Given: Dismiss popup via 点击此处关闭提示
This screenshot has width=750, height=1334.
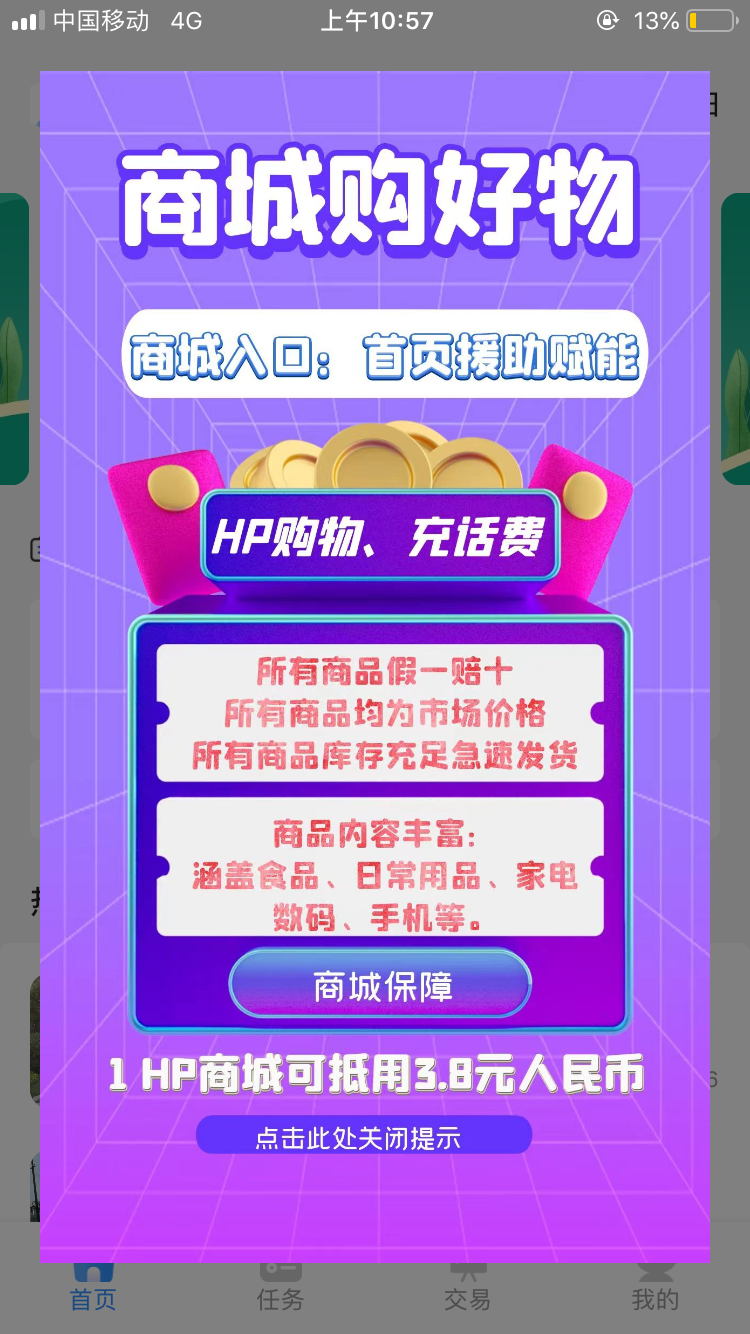Looking at the screenshot, I should click(363, 1136).
